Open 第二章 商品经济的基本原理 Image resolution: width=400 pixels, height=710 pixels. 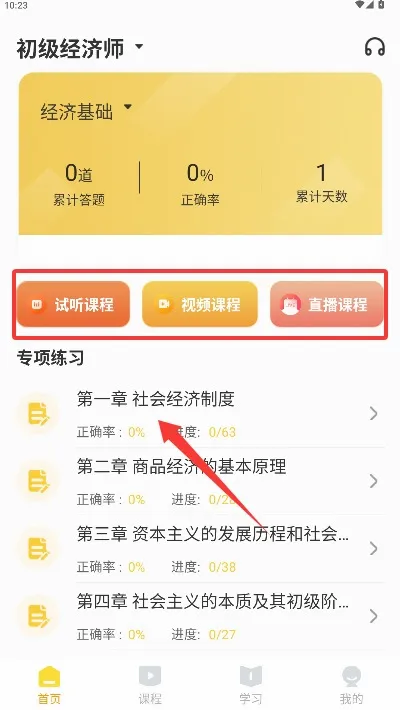click(200, 481)
